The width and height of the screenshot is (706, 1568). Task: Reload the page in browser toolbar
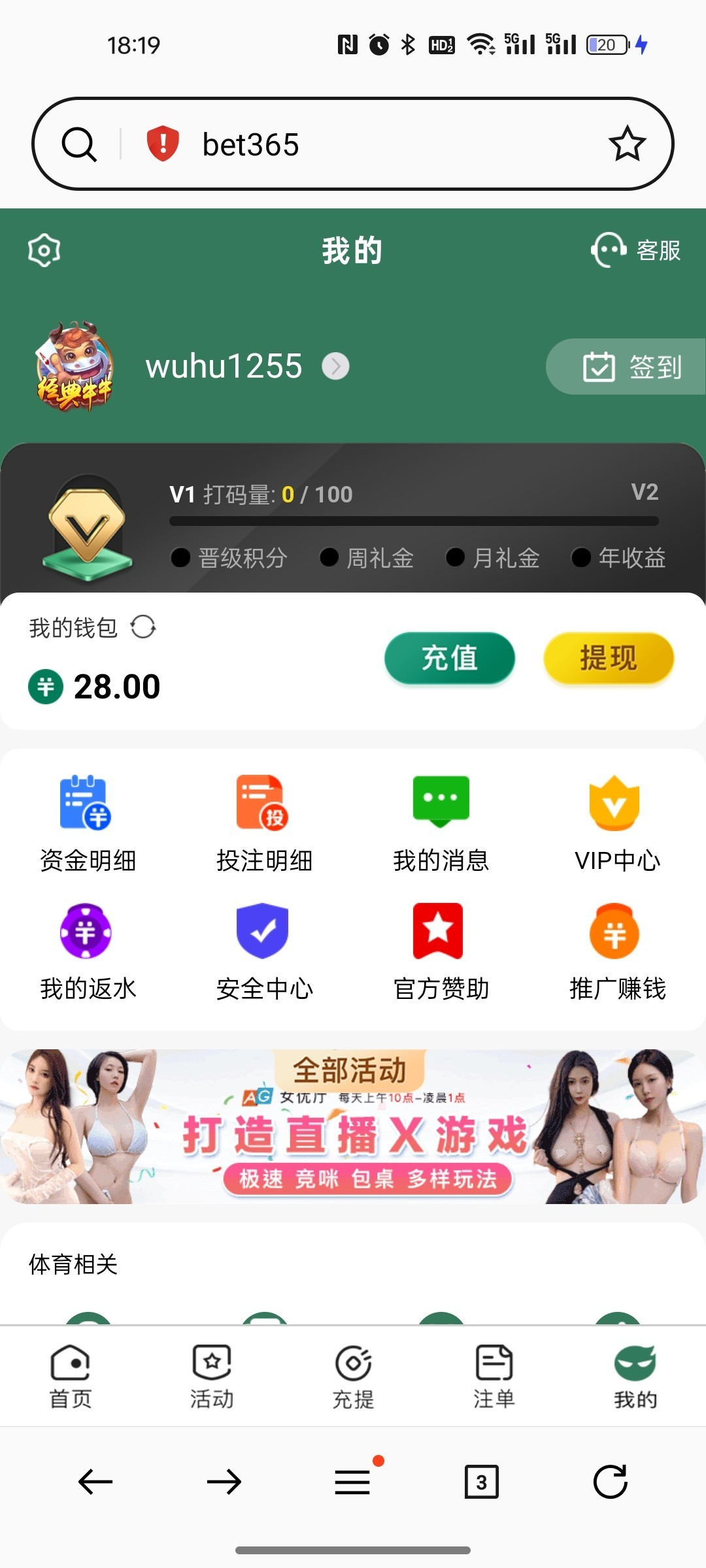point(610,1482)
